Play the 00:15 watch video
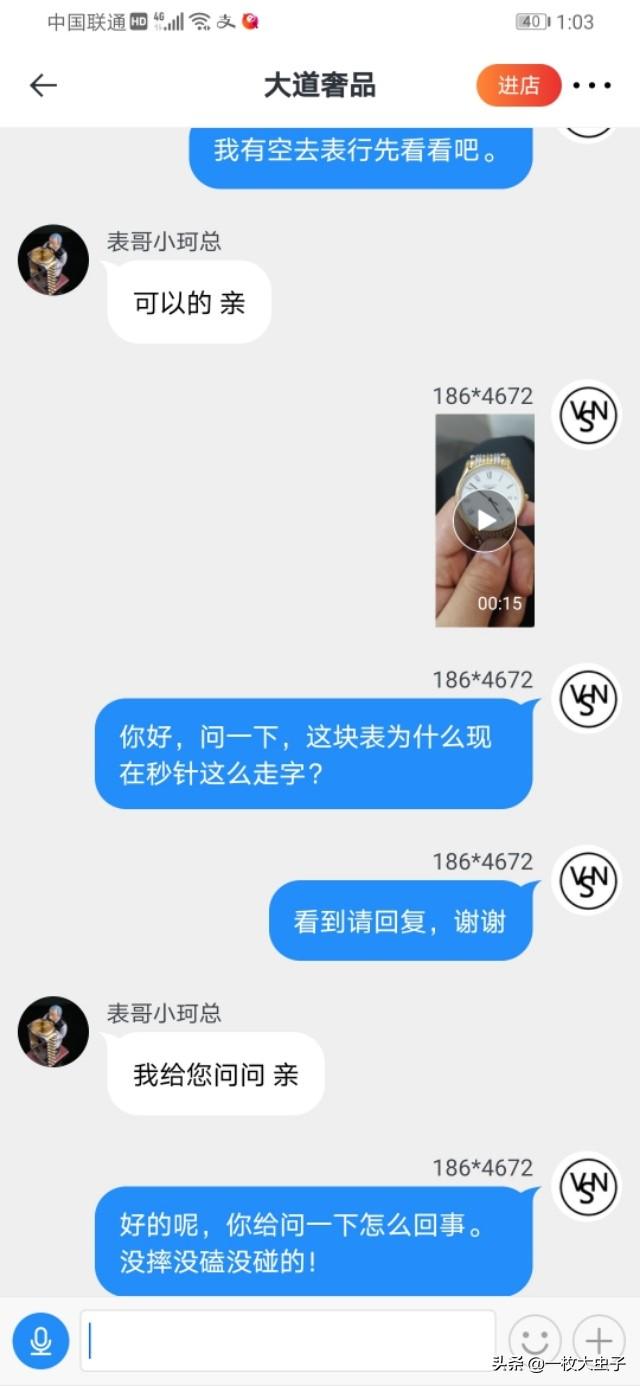The image size is (640, 1386). [485, 520]
